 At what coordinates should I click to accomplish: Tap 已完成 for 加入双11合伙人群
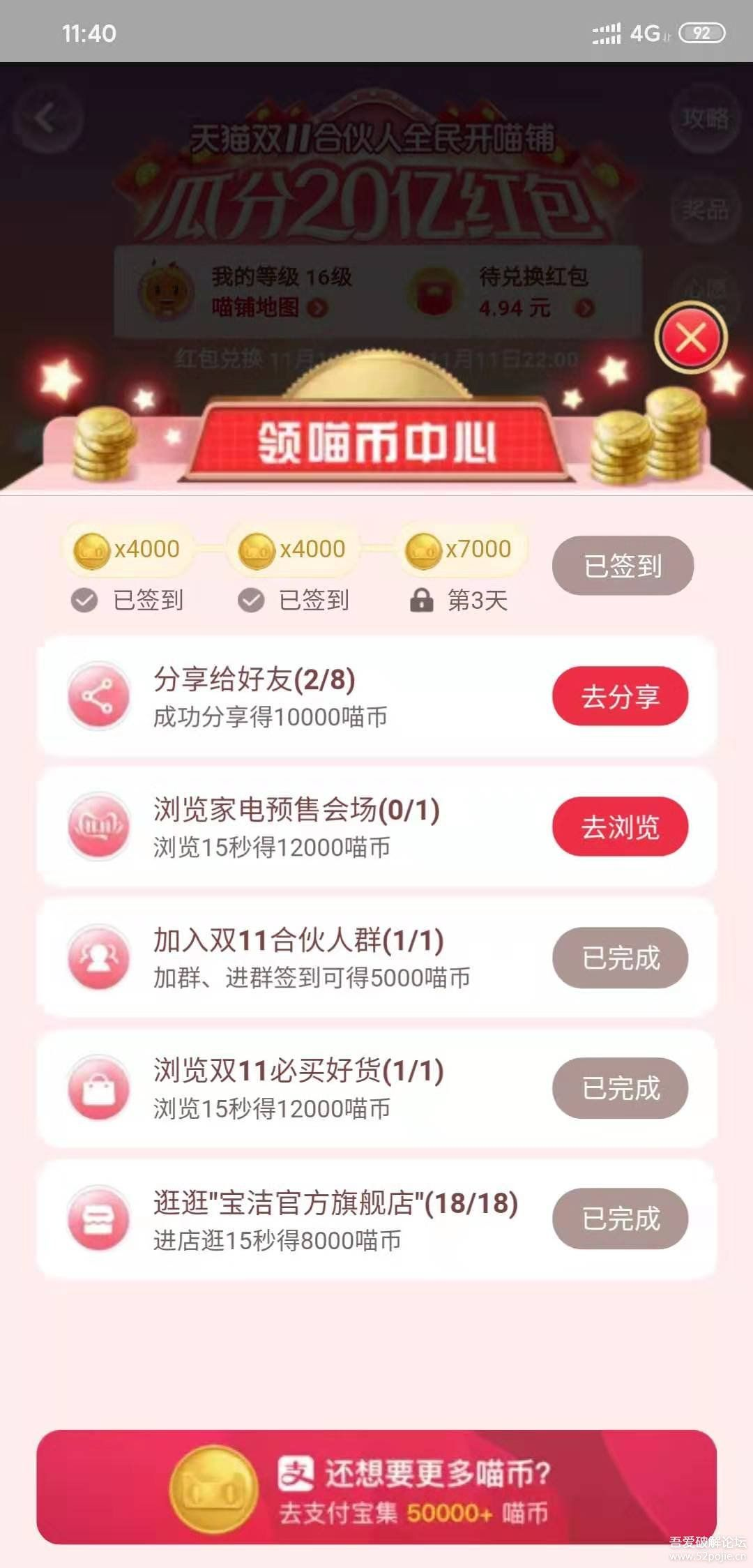point(620,958)
